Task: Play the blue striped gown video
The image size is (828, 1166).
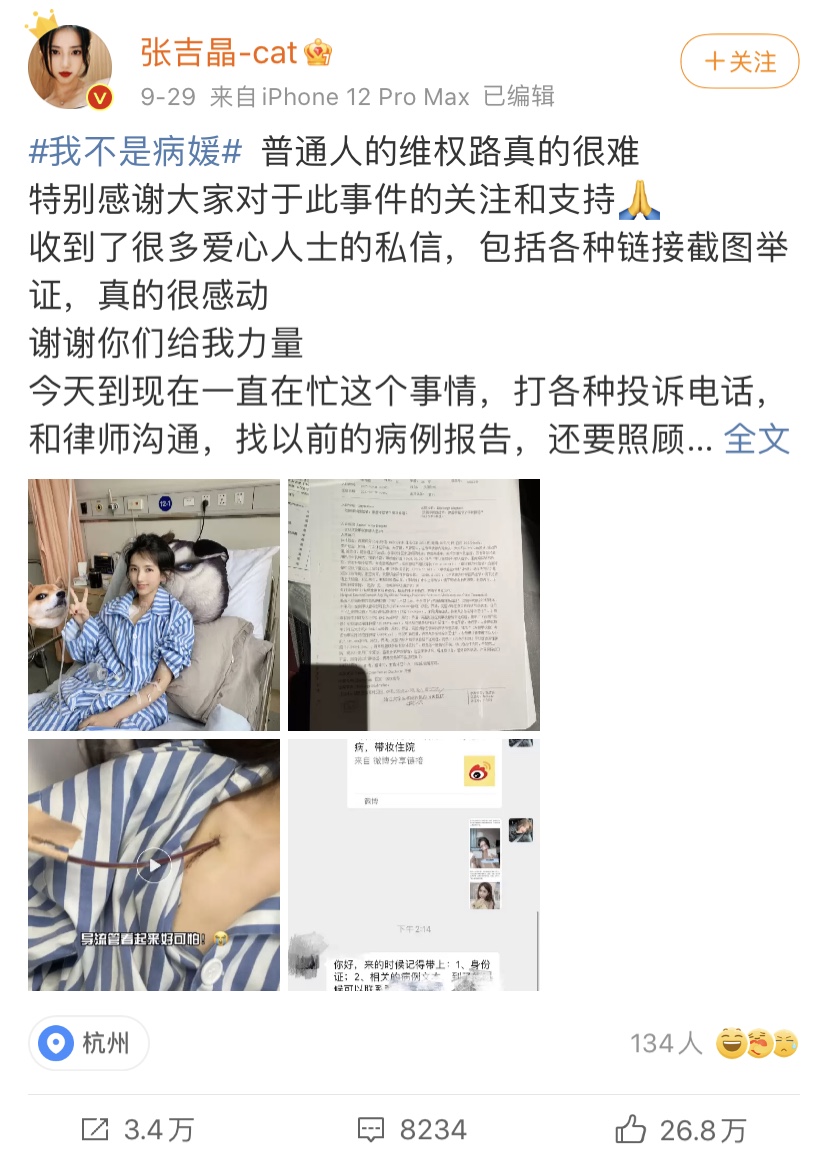Action: (x=153, y=865)
